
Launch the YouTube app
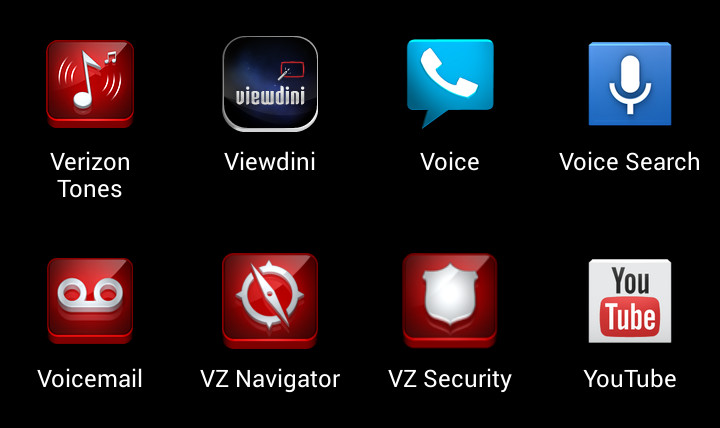click(x=630, y=301)
